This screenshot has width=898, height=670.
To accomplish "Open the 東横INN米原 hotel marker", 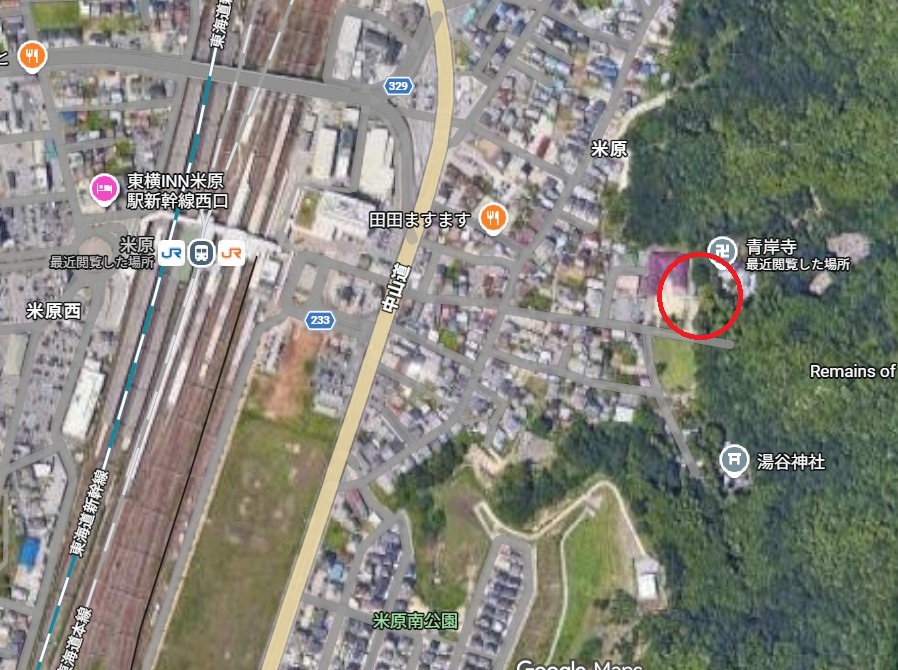I will tap(103, 186).
